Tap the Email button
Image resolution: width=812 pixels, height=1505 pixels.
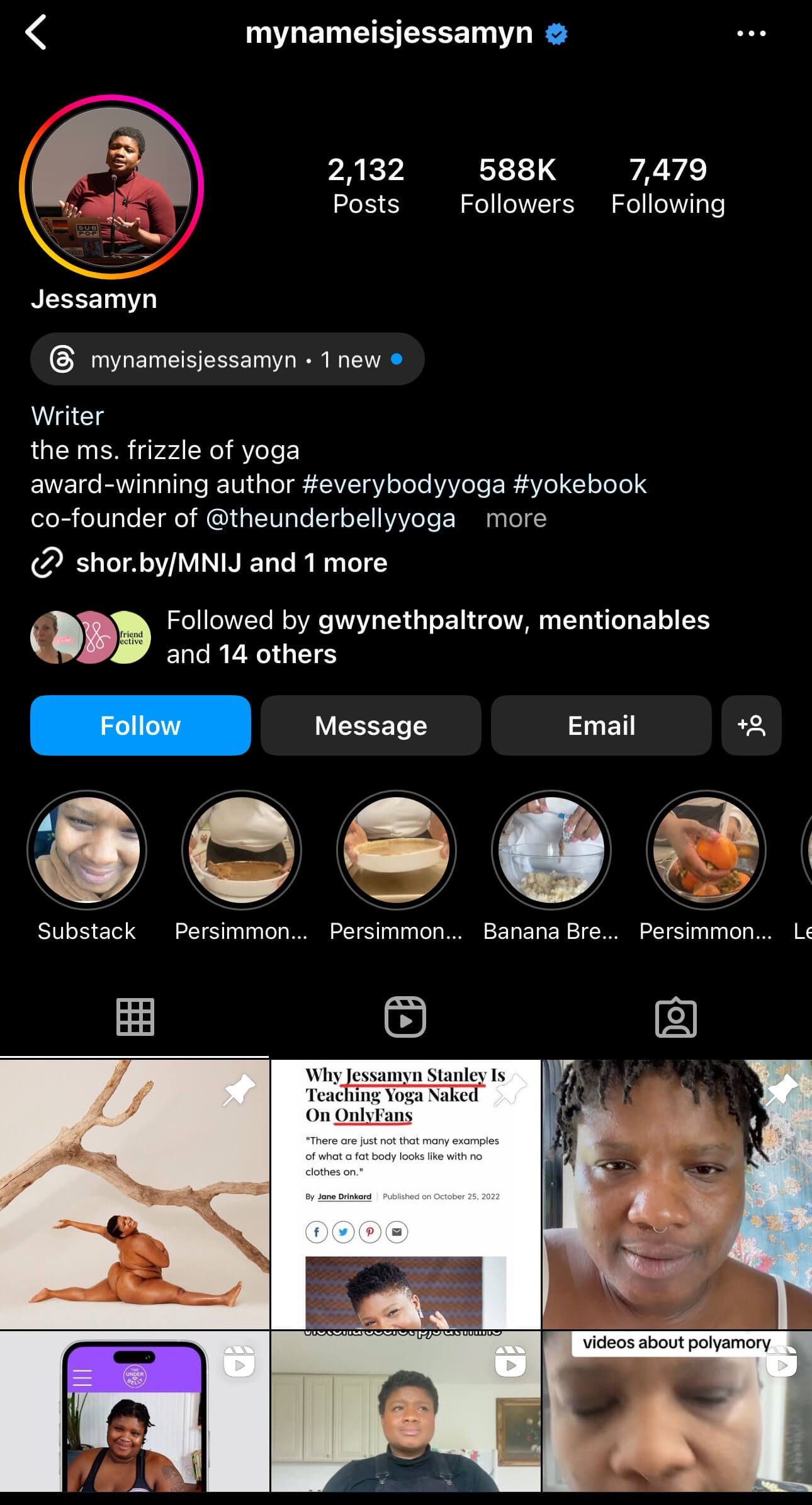(x=601, y=725)
